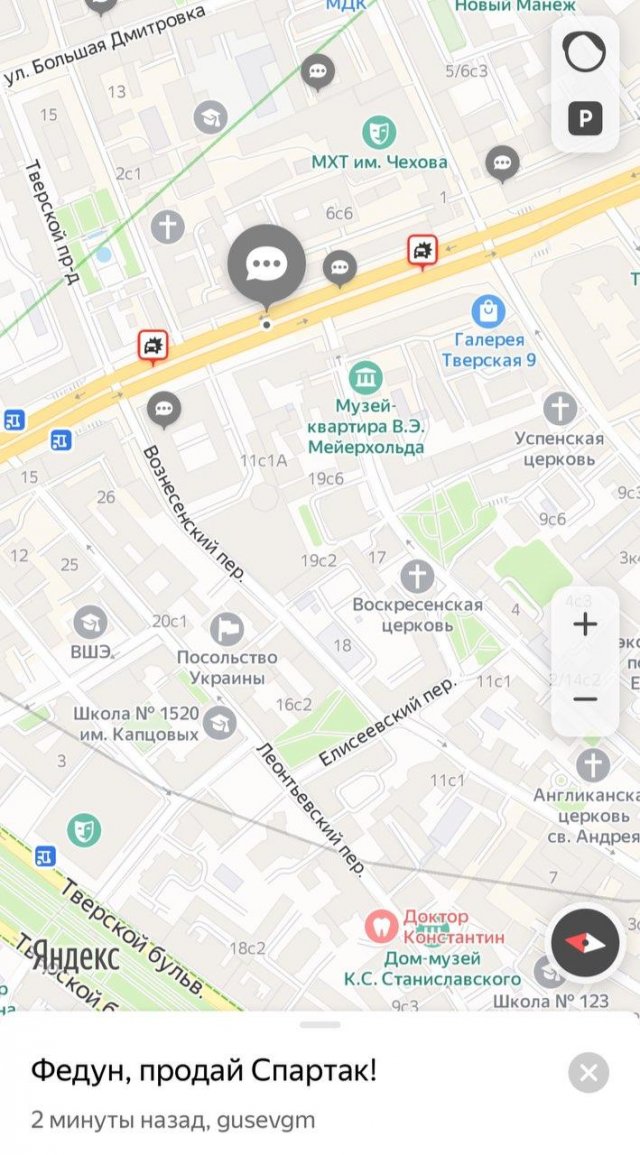Open Галерея Тверская 9 place marker

(x=487, y=312)
